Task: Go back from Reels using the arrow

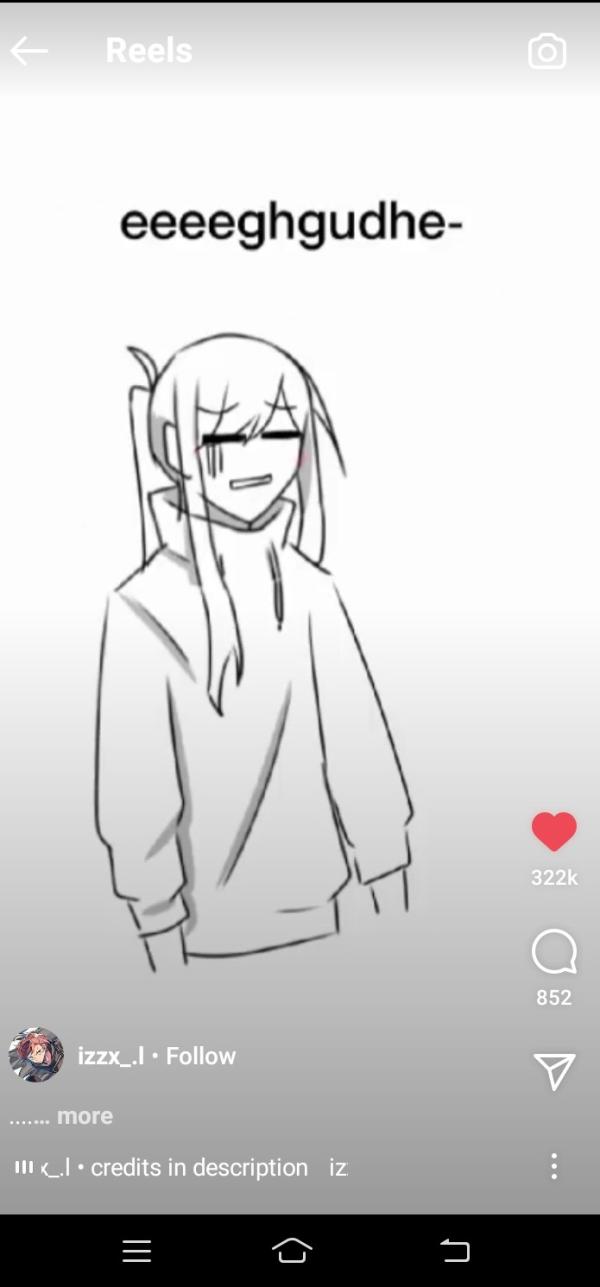Action: 29,51
